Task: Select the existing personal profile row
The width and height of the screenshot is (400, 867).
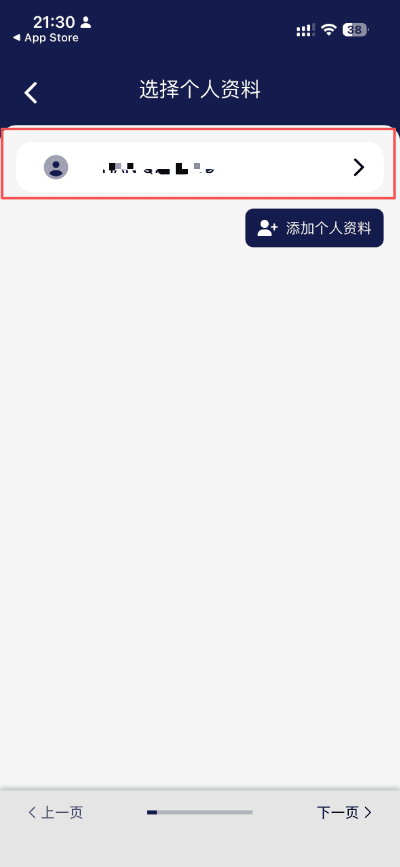Action: (x=200, y=167)
